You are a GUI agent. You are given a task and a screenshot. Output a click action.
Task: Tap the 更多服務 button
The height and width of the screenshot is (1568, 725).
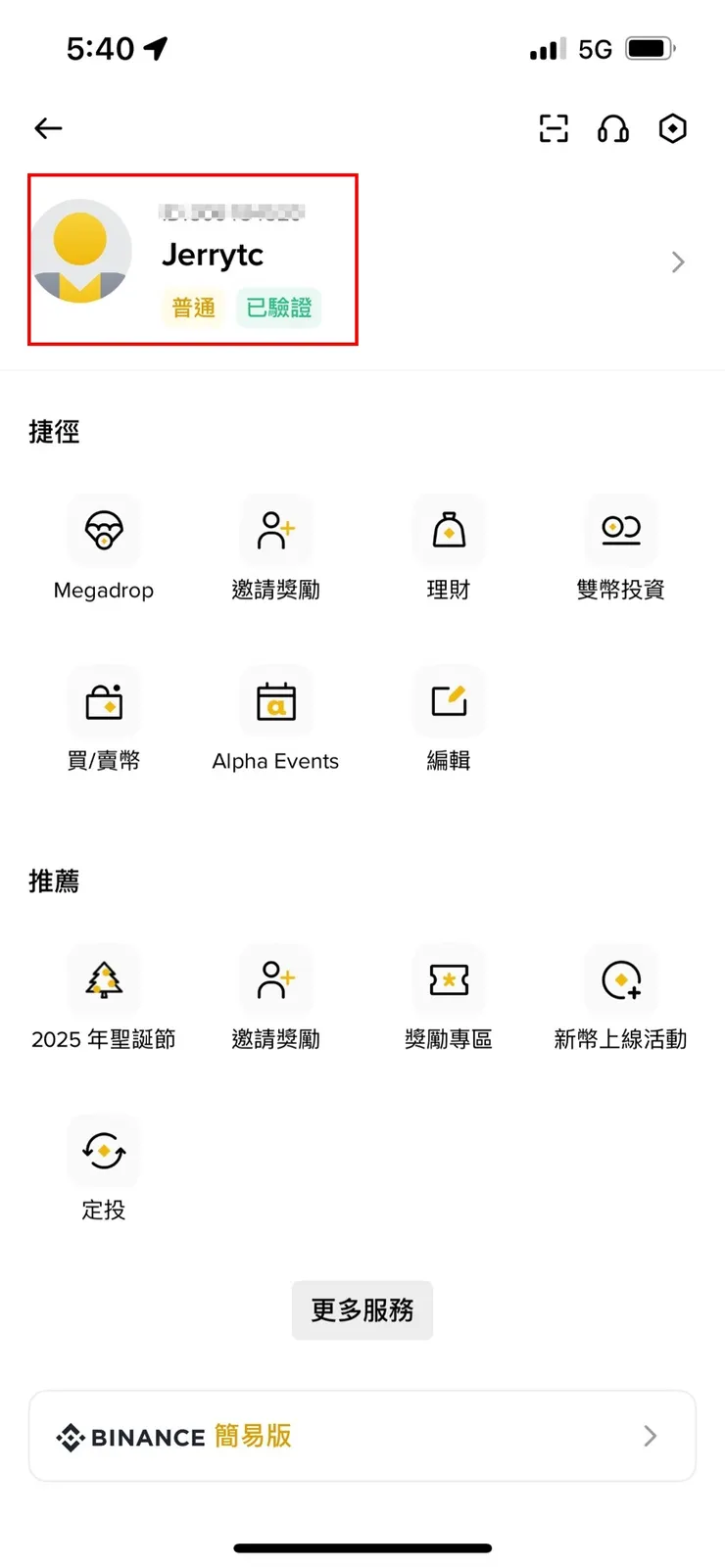click(x=362, y=1309)
